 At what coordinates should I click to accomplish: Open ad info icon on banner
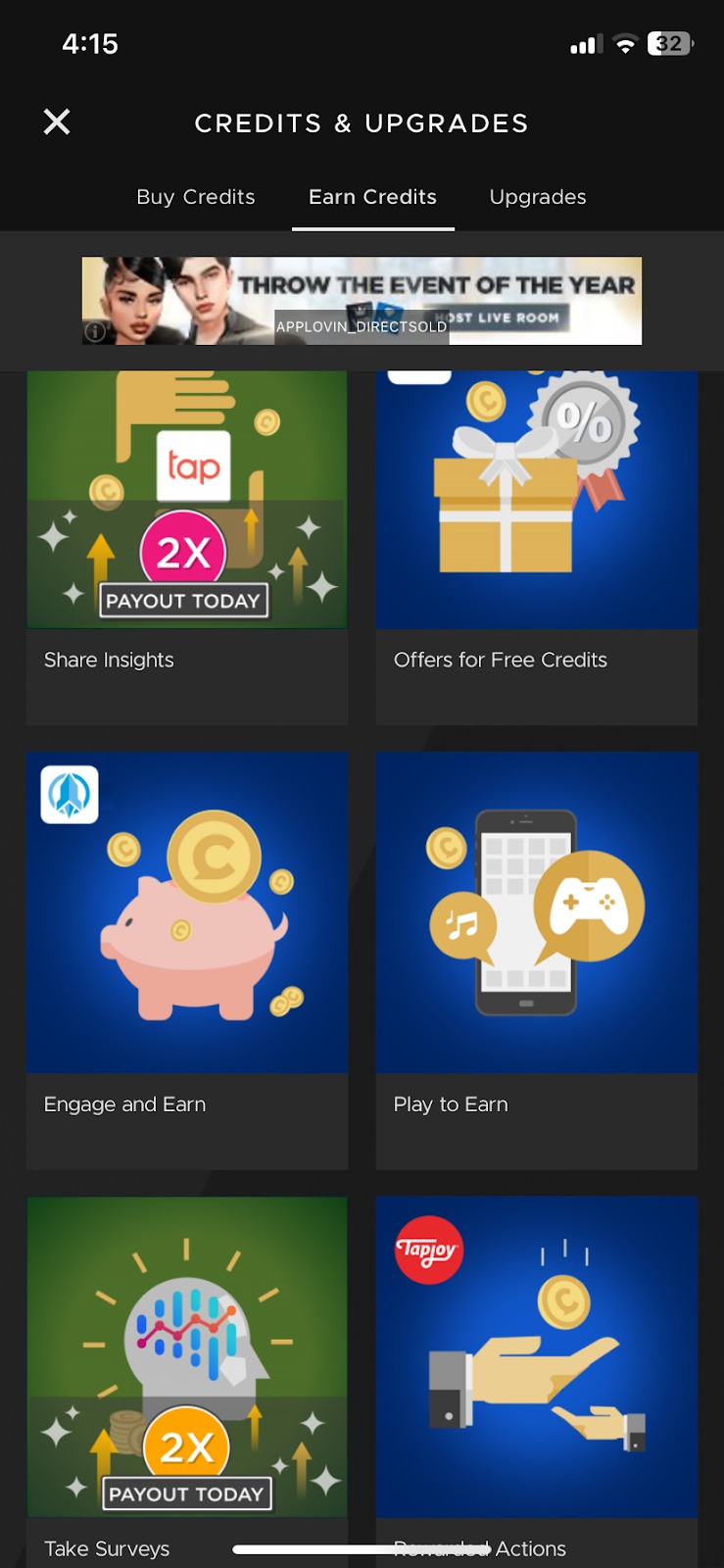[95, 331]
